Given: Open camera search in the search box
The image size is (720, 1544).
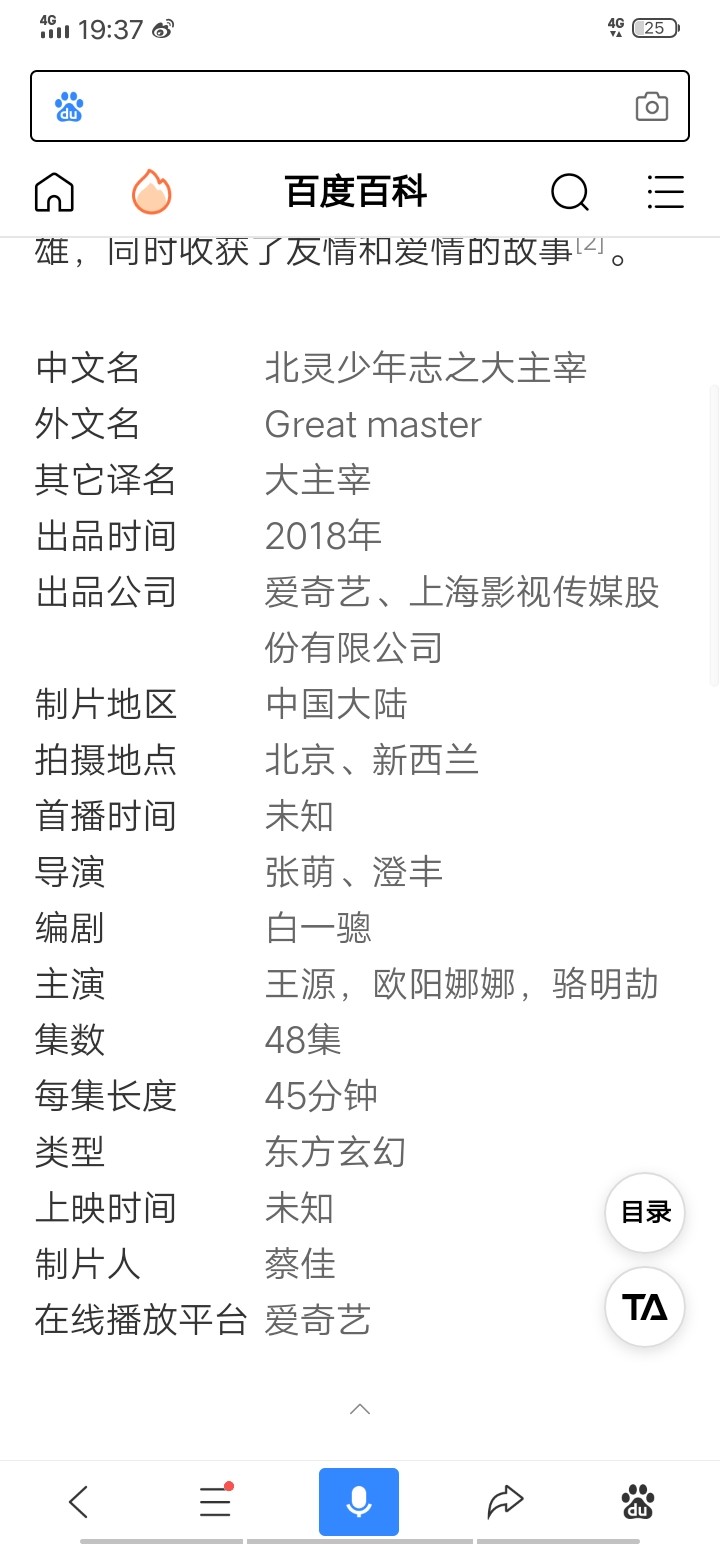Looking at the screenshot, I should [x=651, y=106].
